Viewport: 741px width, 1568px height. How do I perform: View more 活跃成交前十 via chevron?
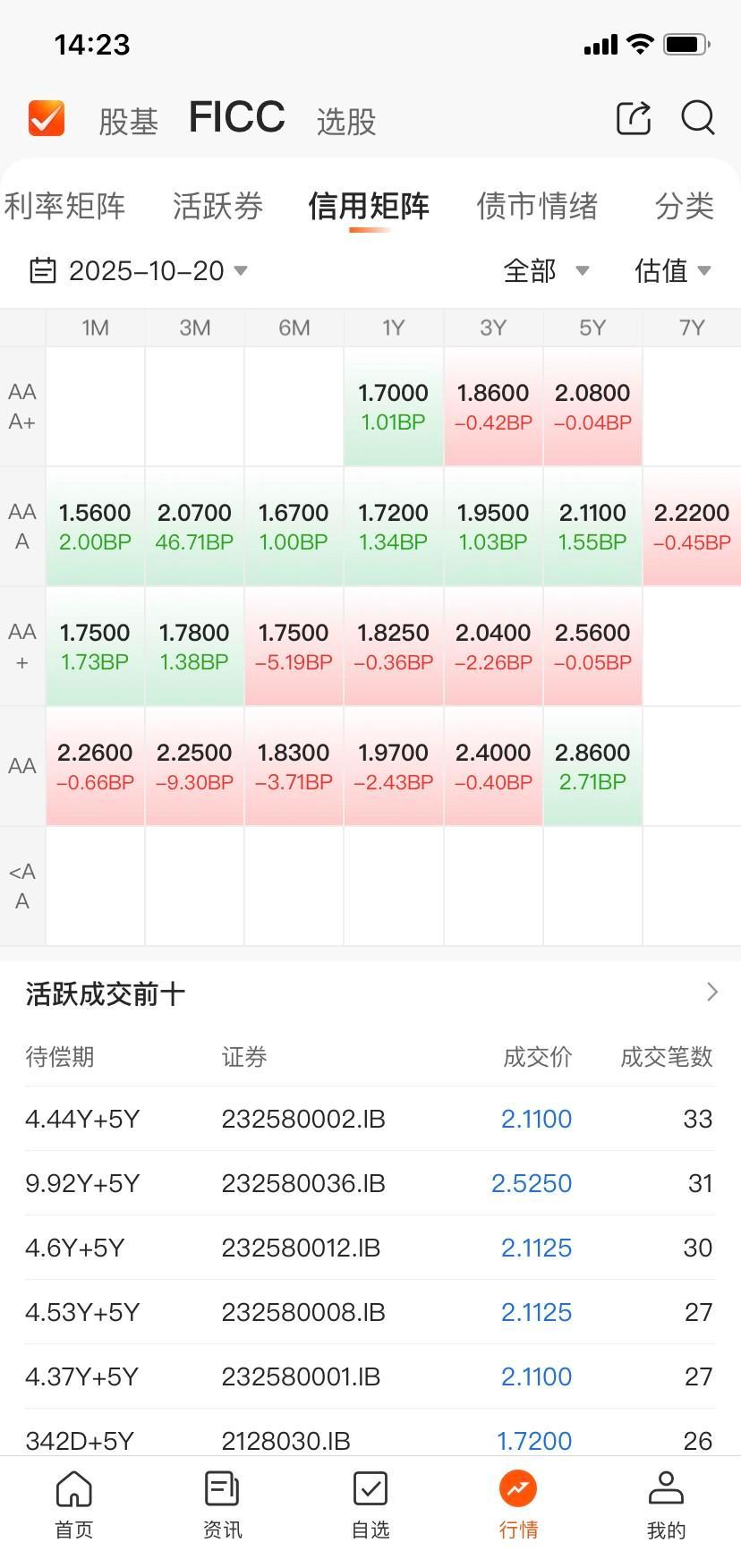point(712,992)
